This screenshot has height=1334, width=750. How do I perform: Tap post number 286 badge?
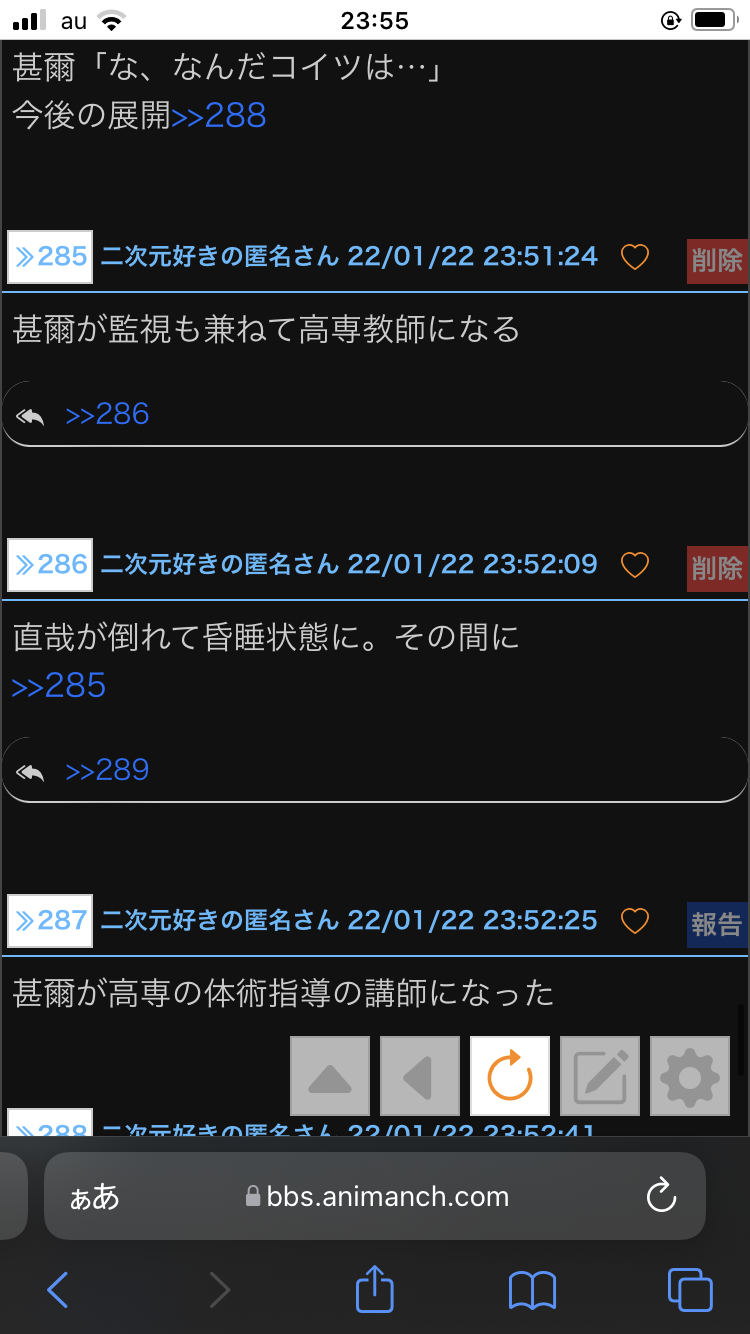tap(50, 565)
